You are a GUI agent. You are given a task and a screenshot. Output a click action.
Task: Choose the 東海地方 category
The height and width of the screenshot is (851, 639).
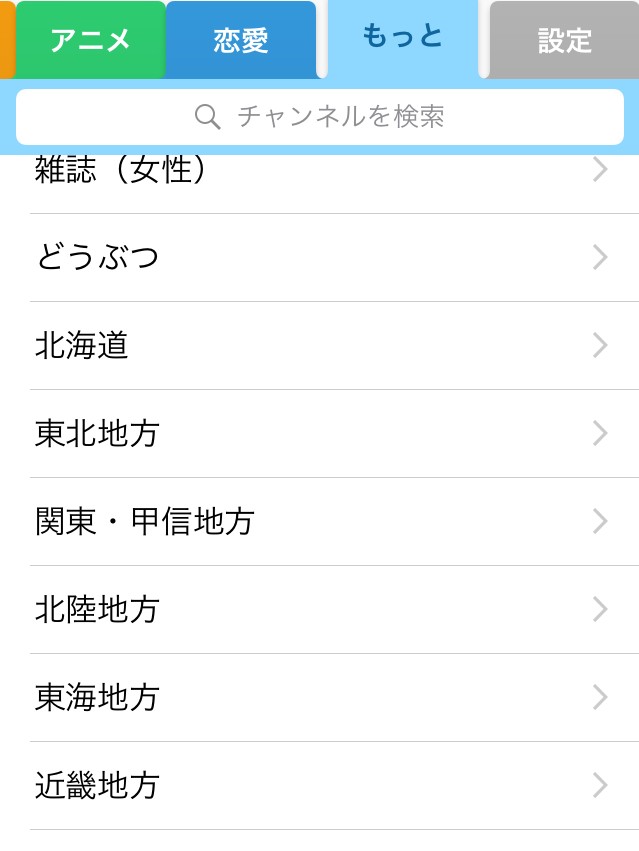(320, 698)
